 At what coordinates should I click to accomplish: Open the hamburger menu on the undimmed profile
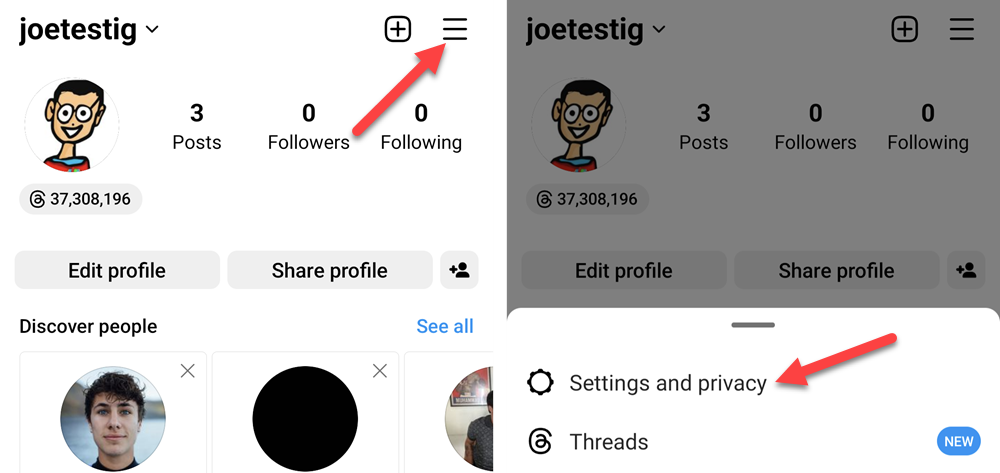coord(455,30)
